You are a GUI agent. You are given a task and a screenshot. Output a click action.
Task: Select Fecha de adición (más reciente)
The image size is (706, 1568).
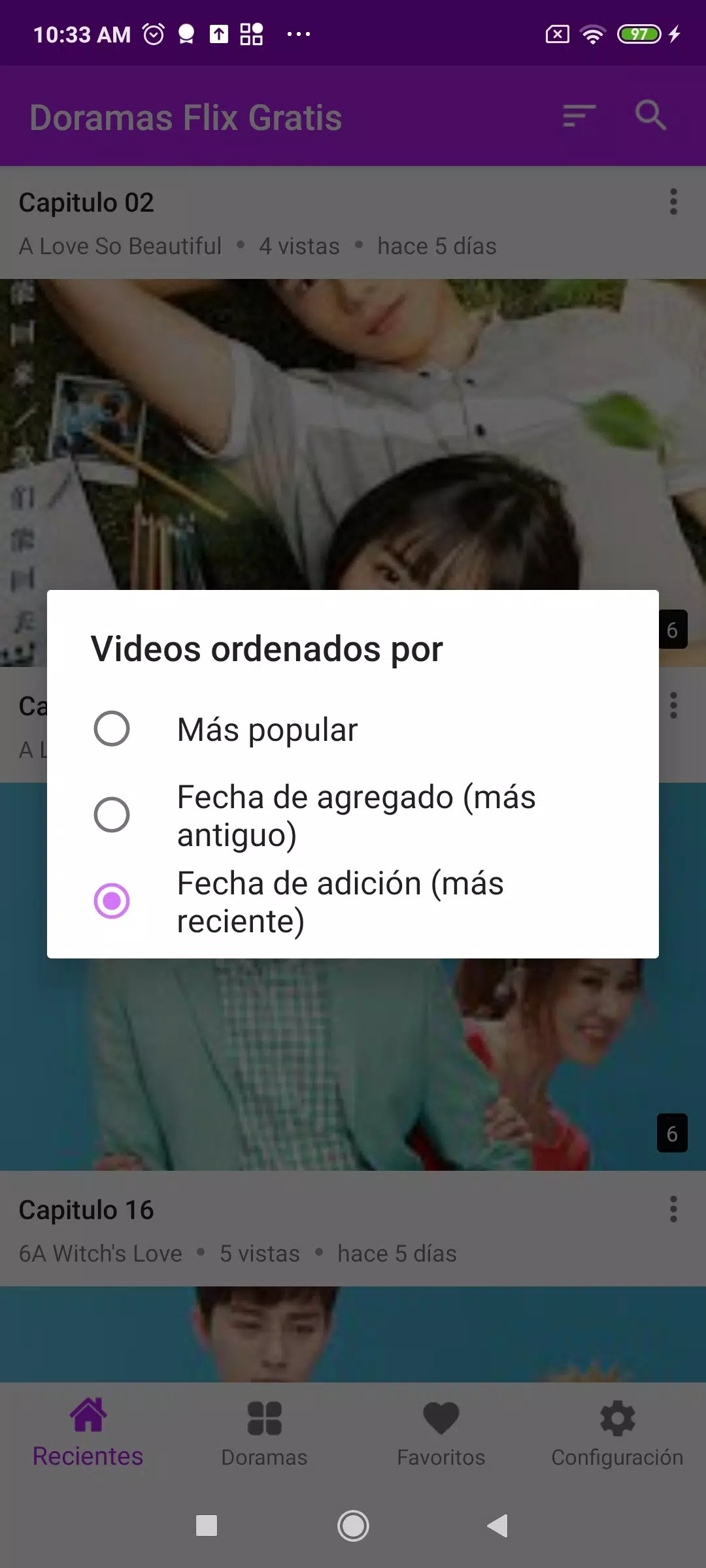tap(353, 902)
